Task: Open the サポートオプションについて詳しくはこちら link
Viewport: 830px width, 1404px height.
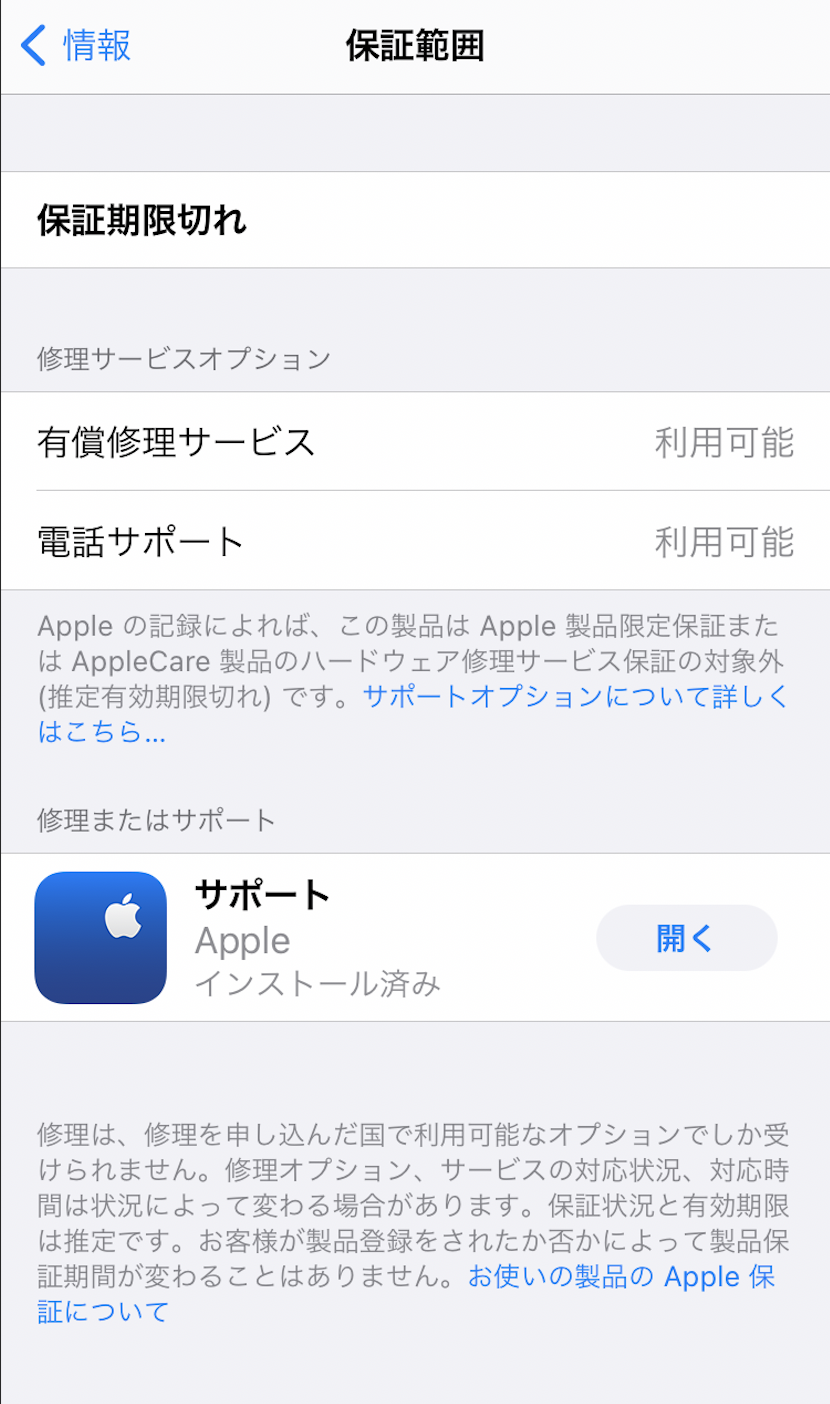Action: pos(575,697)
